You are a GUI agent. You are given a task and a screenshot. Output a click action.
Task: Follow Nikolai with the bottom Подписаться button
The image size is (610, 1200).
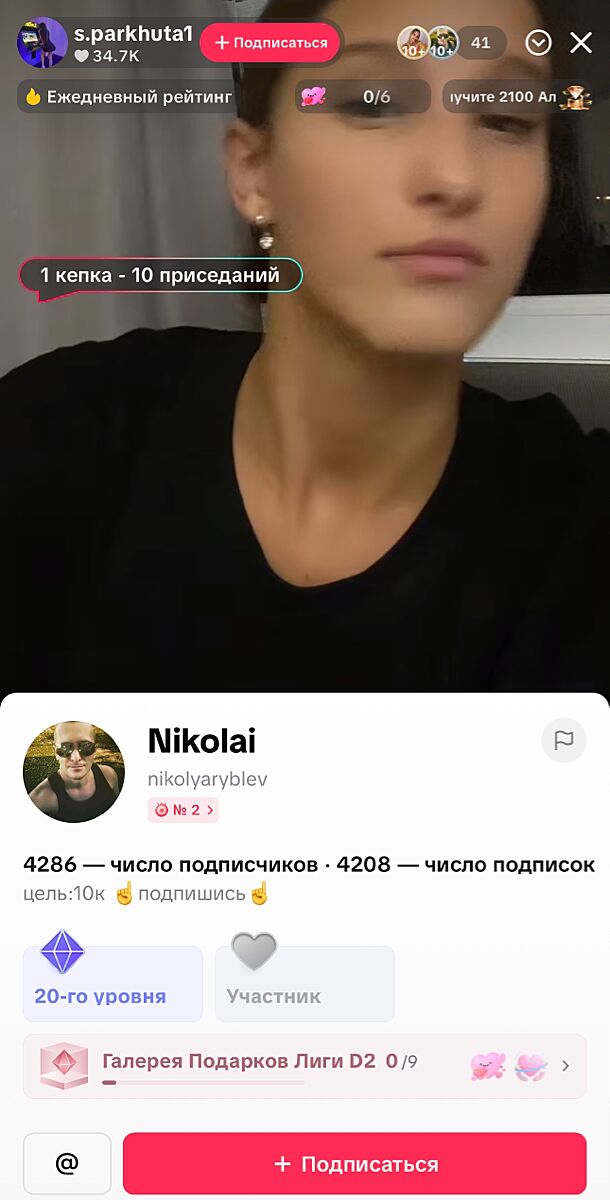click(355, 1164)
